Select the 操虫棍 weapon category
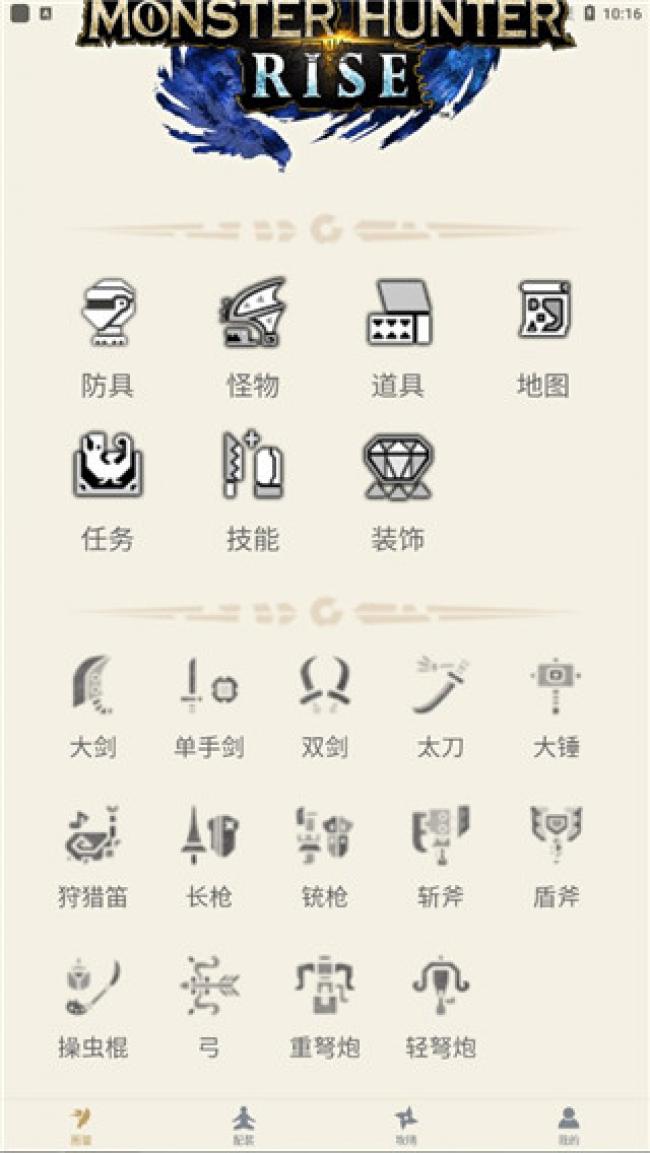Viewport: 650px width, 1153px height. [x=93, y=1007]
